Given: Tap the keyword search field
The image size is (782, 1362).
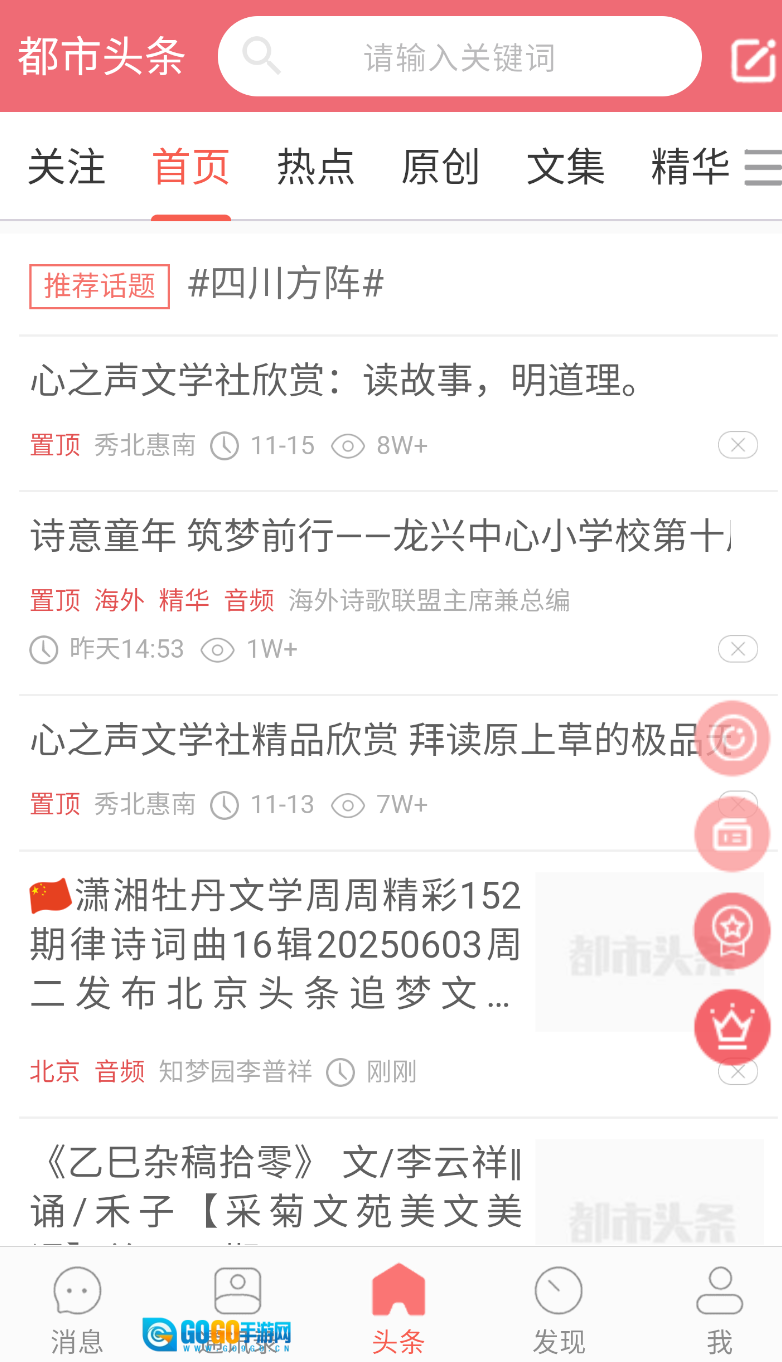Looking at the screenshot, I should point(460,57).
